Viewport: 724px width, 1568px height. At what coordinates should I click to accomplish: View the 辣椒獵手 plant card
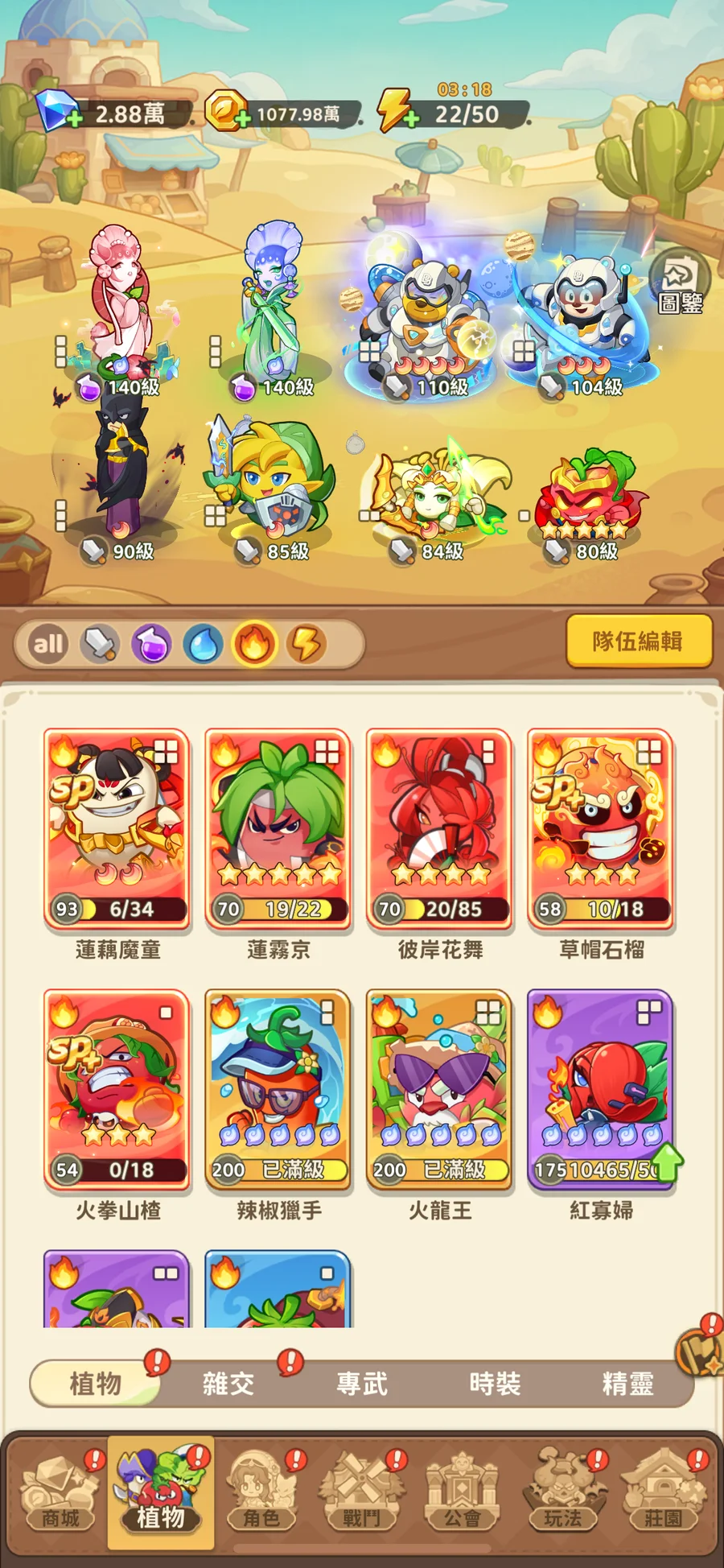pos(278,1090)
